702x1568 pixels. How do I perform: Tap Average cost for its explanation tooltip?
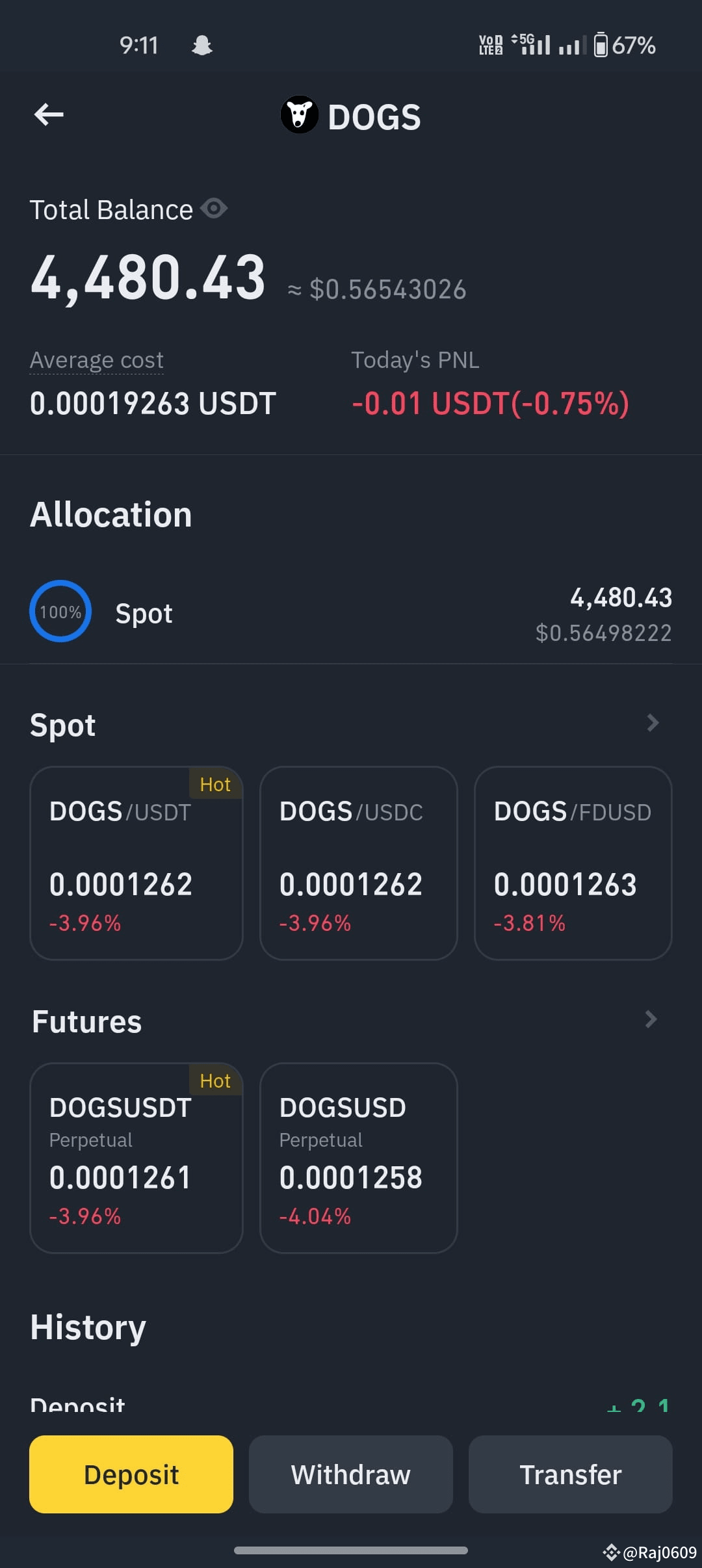click(x=96, y=359)
